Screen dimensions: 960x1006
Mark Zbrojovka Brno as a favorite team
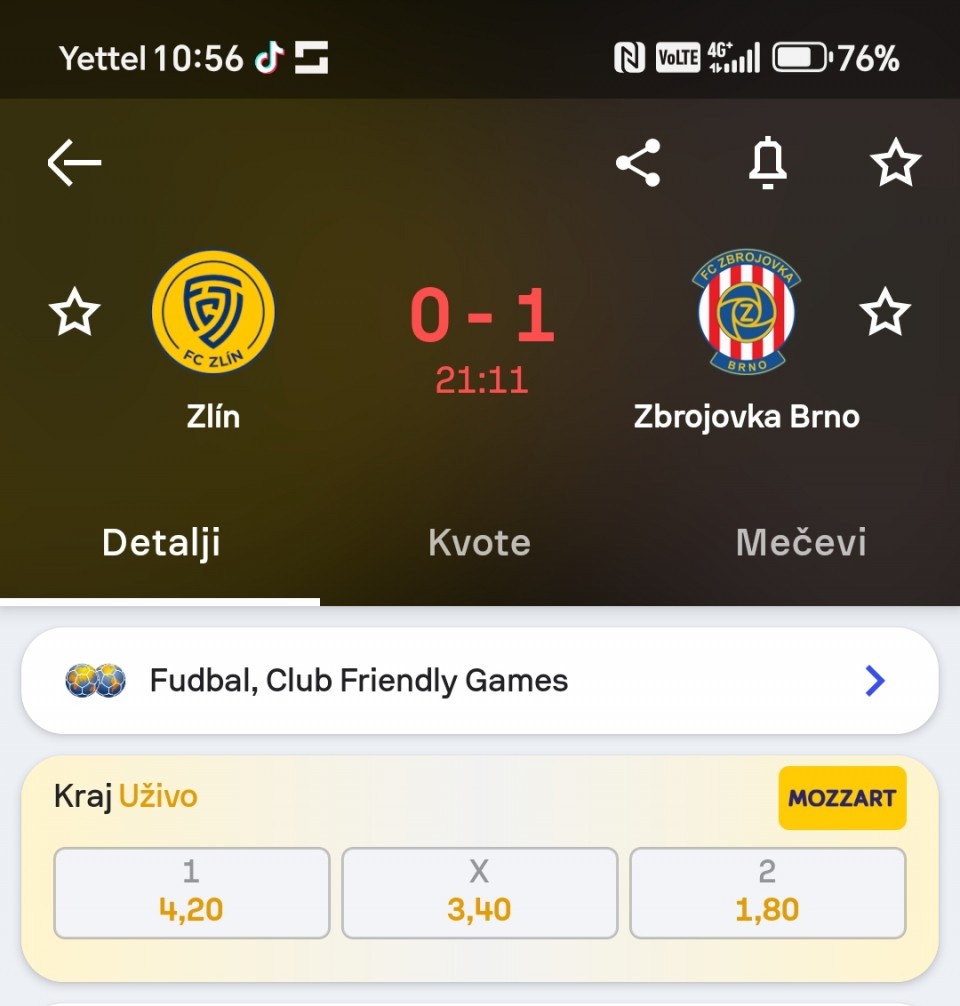pos(885,313)
